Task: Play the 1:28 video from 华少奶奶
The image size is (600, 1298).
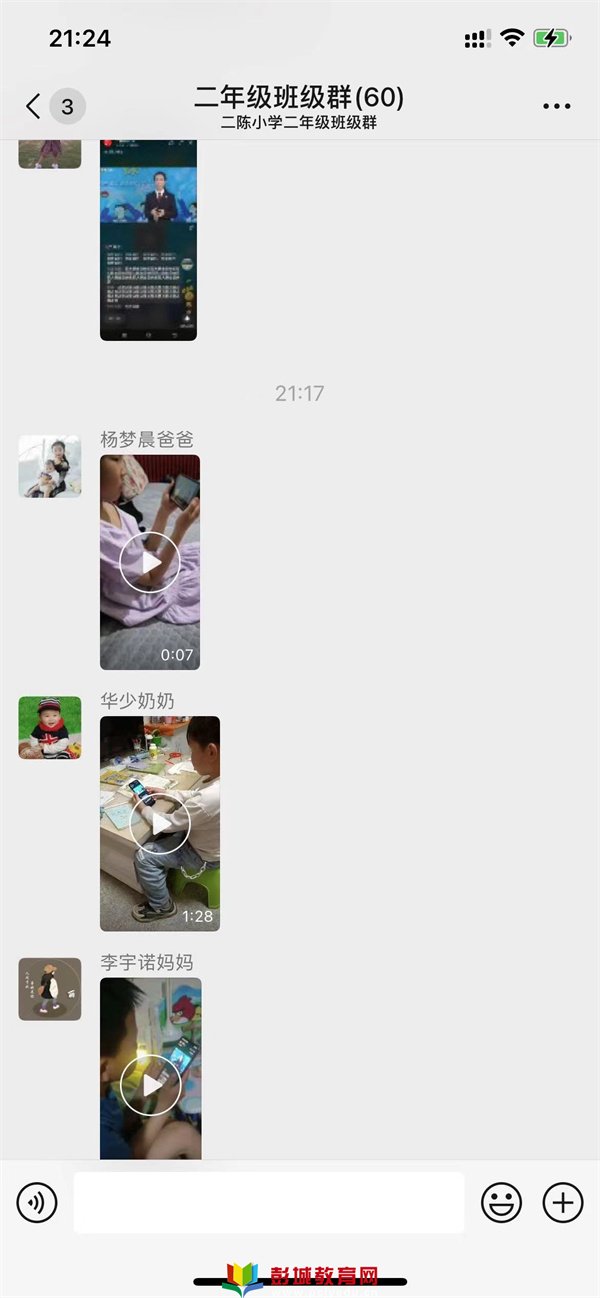Action: [x=160, y=824]
